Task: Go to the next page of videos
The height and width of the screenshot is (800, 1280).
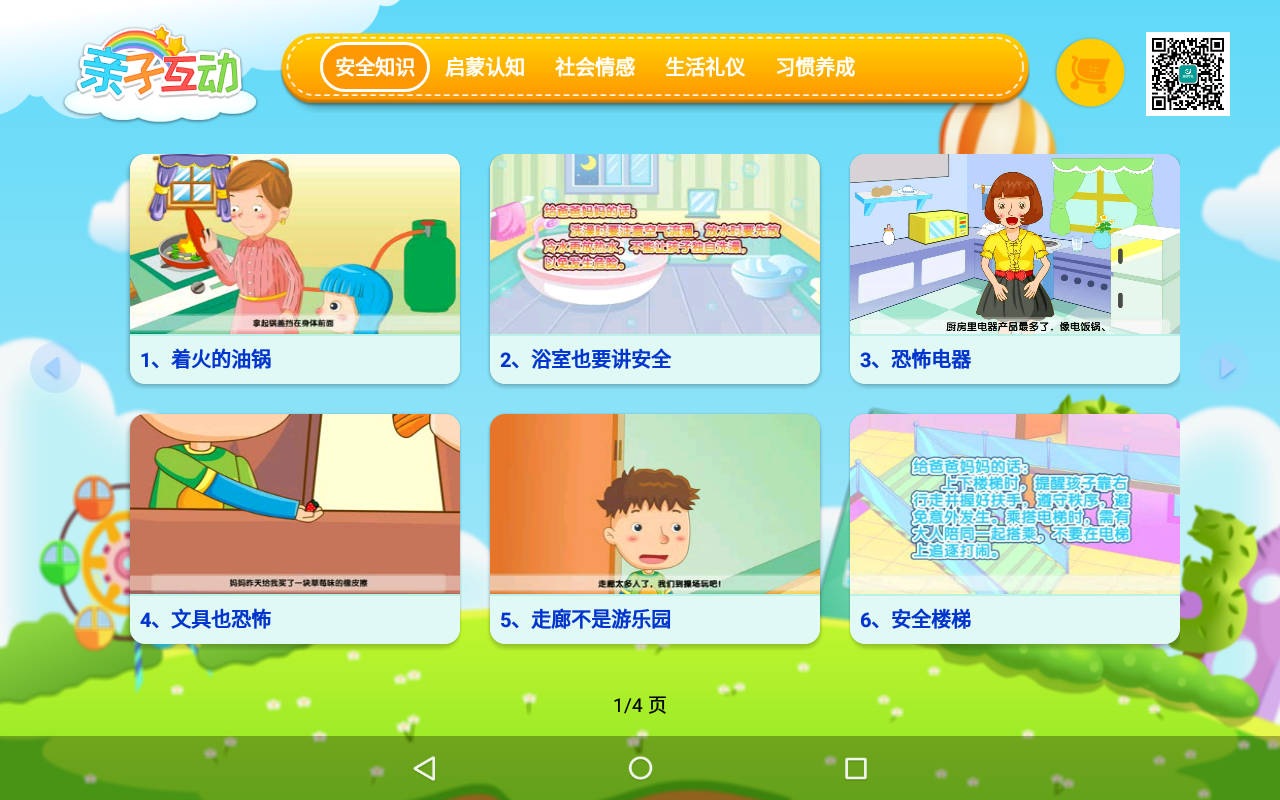Action: (x=1226, y=368)
